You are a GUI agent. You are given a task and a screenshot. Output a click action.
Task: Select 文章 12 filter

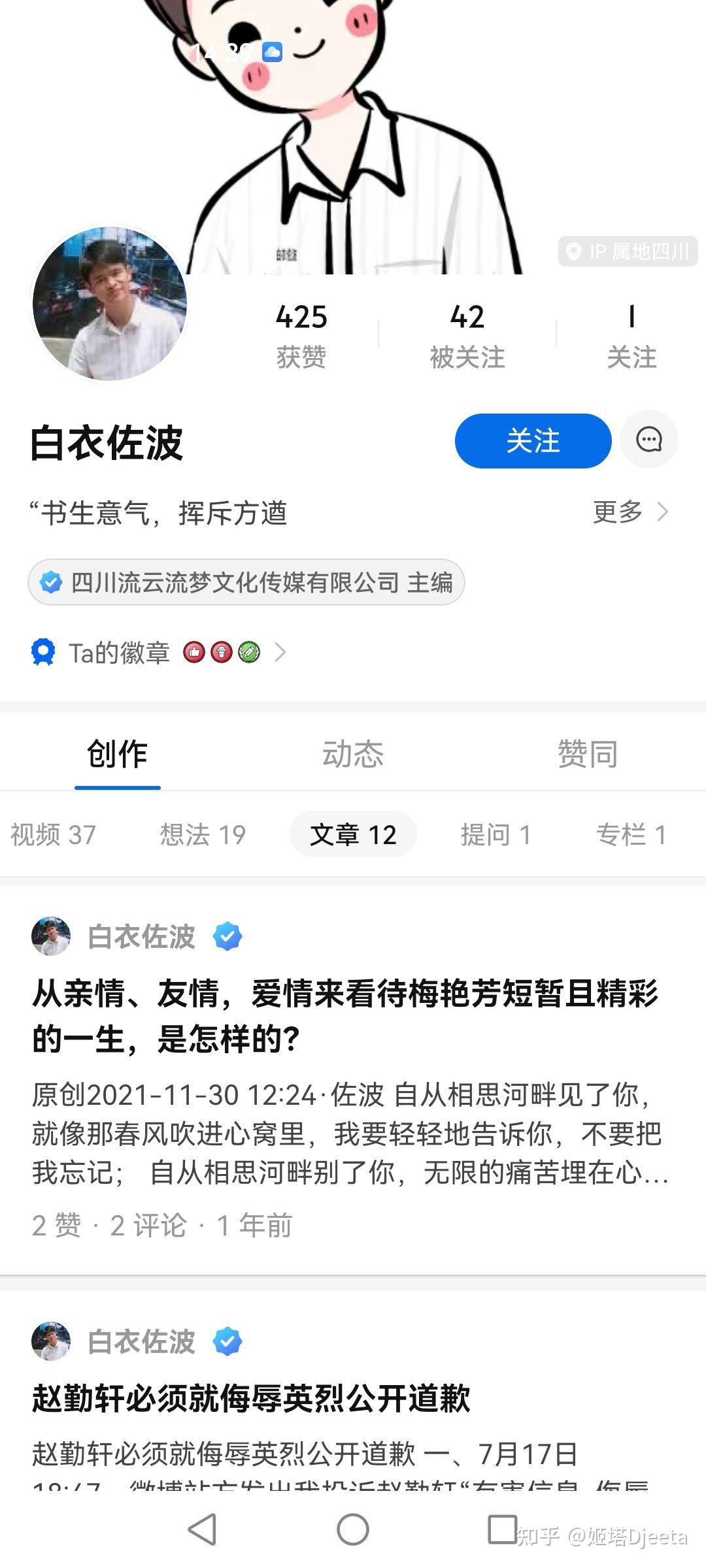coord(353,834)
